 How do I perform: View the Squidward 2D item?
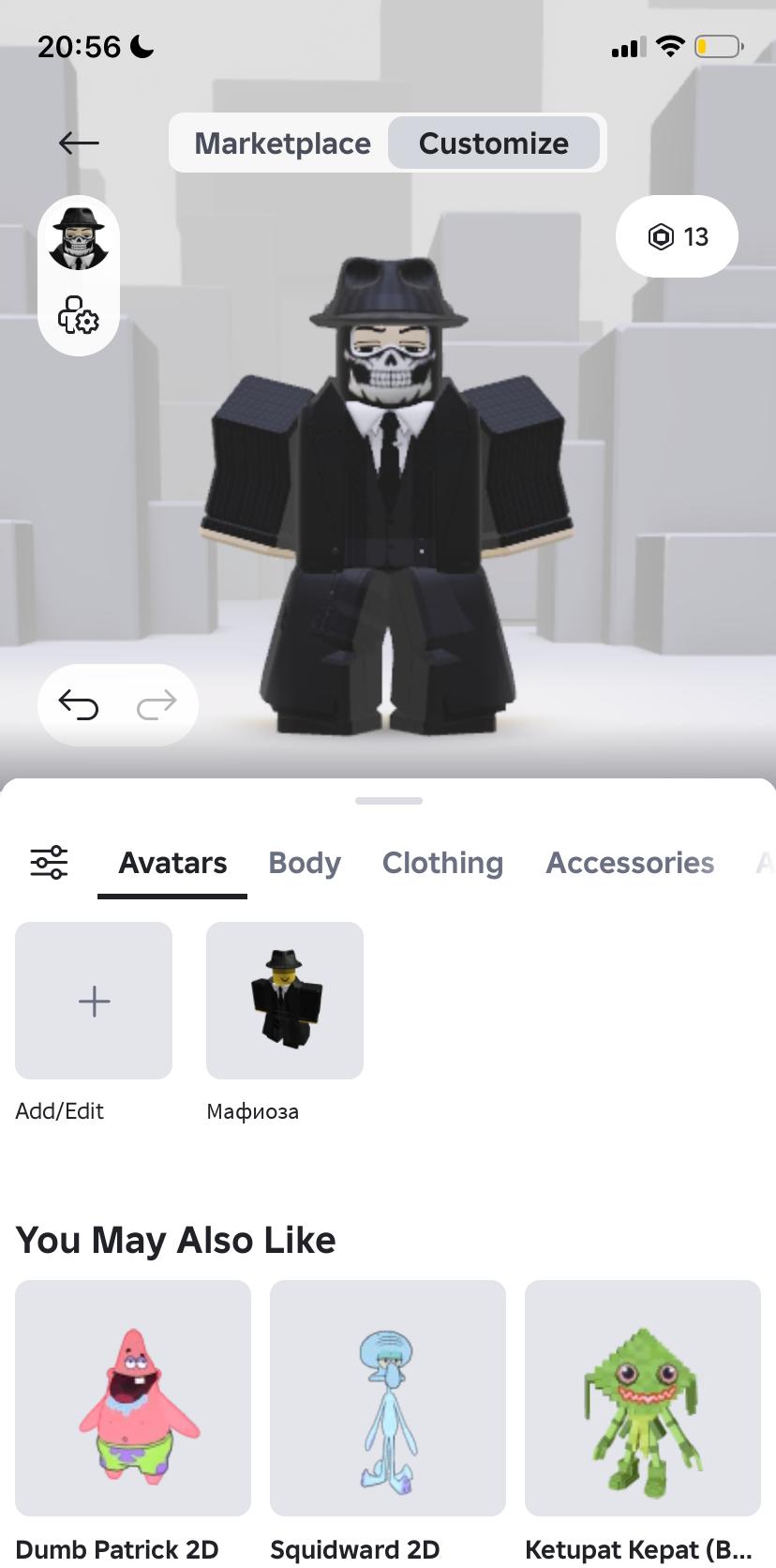pyautogui.click(x=388, y=1398)
